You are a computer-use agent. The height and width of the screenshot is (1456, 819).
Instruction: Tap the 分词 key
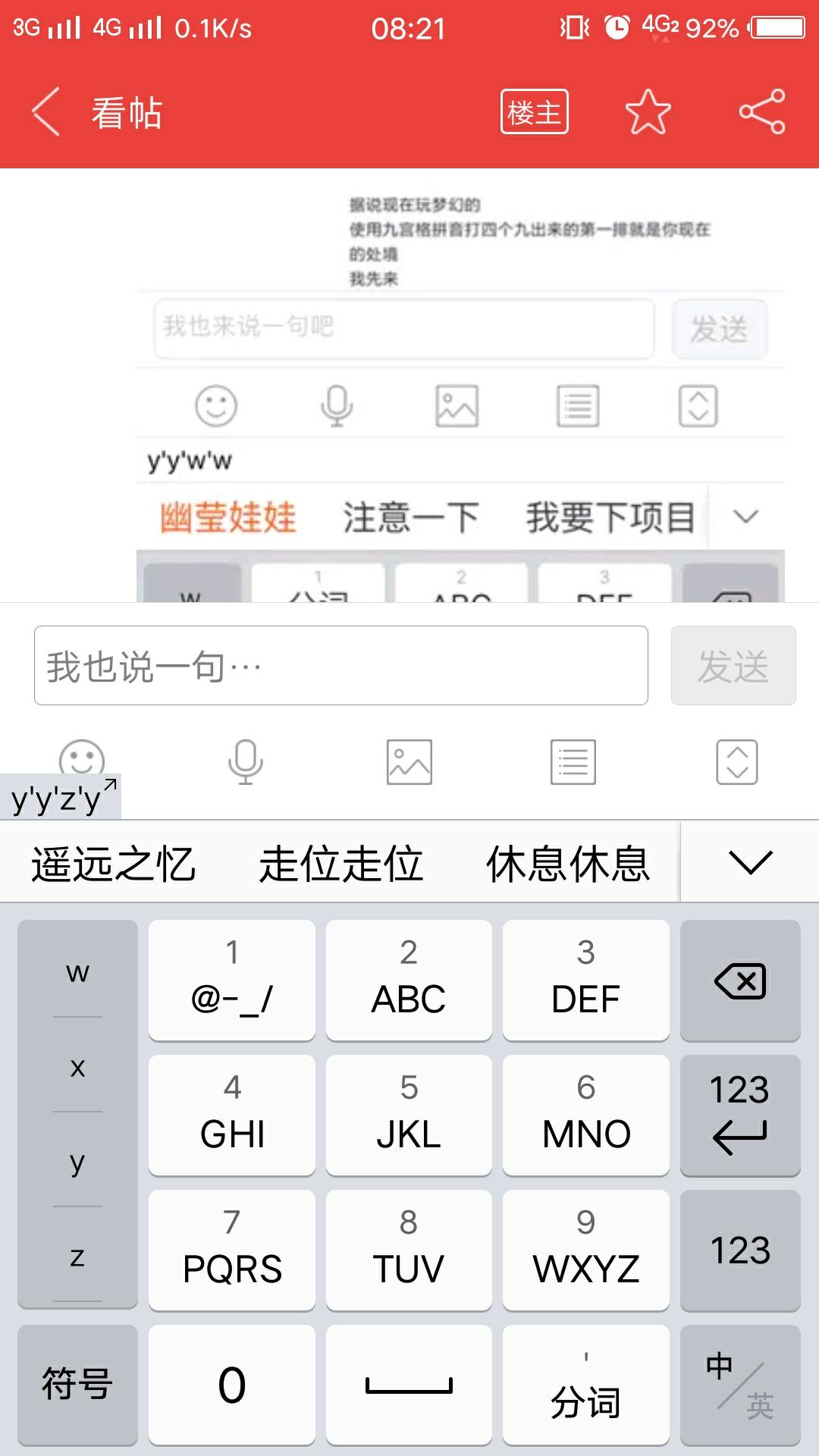click(585, 1385)
